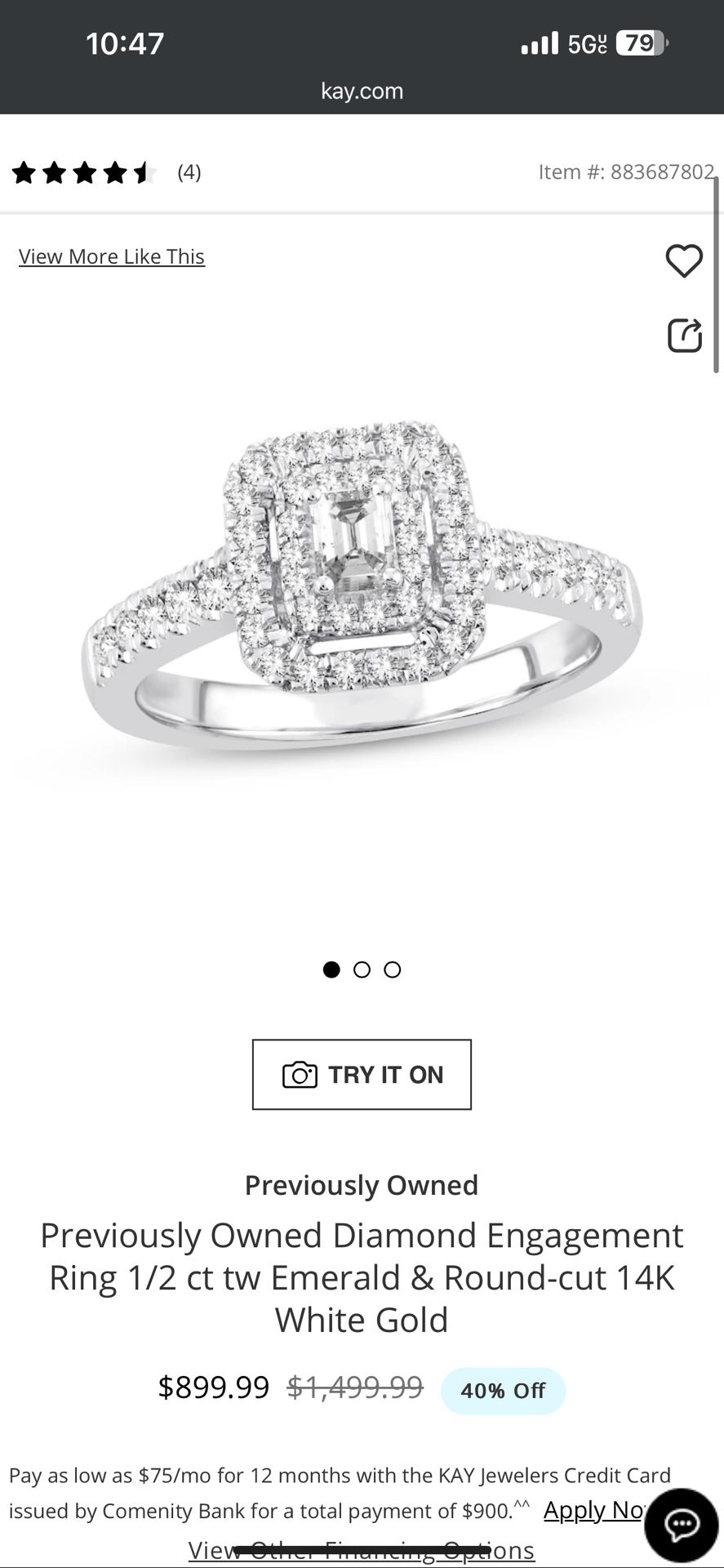Select the third image page dot
Image resolution: width=724 pixels, height=1568 pixels.
coord(393,969)
